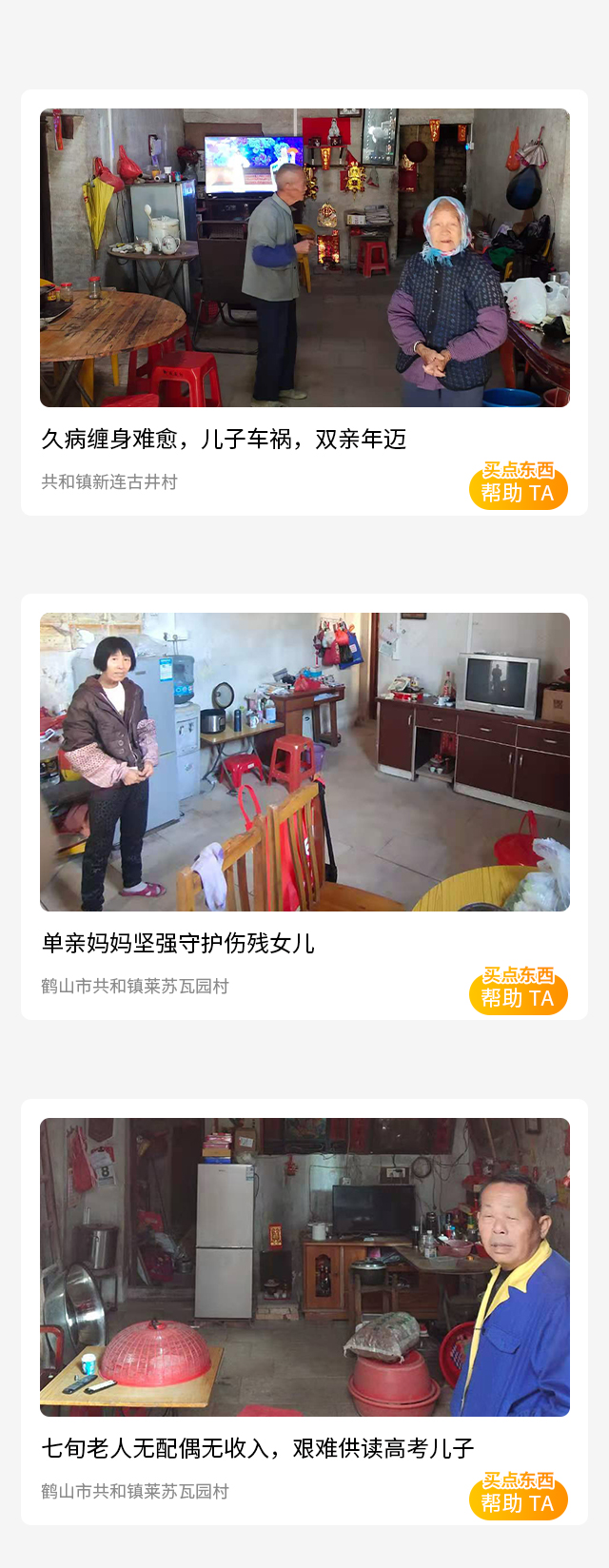Tap 帮助 TA for 单亲妈妈坚强守护伤残女儿
609x1568 pixels.
(518, 996)
